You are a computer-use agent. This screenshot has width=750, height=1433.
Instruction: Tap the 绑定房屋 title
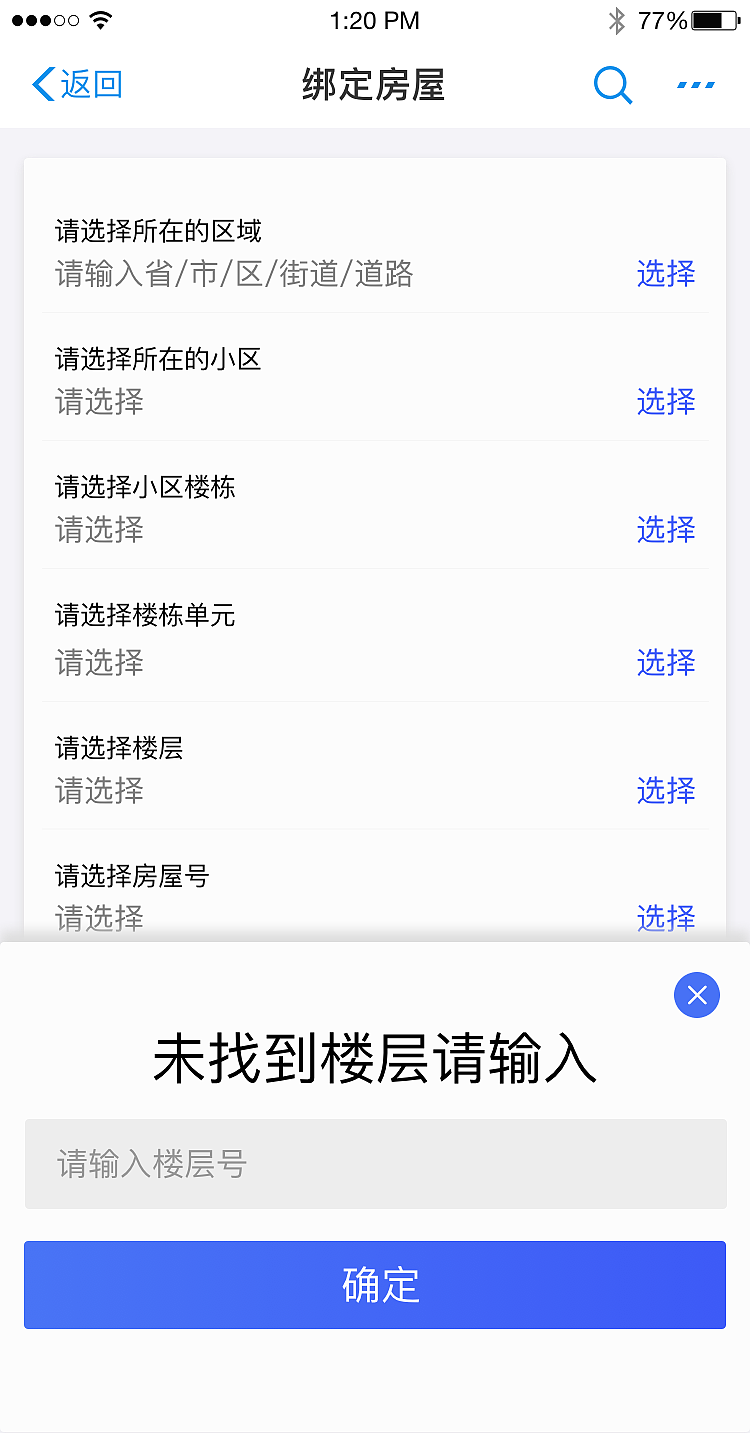pyautogui.click(x=374, y=86)
